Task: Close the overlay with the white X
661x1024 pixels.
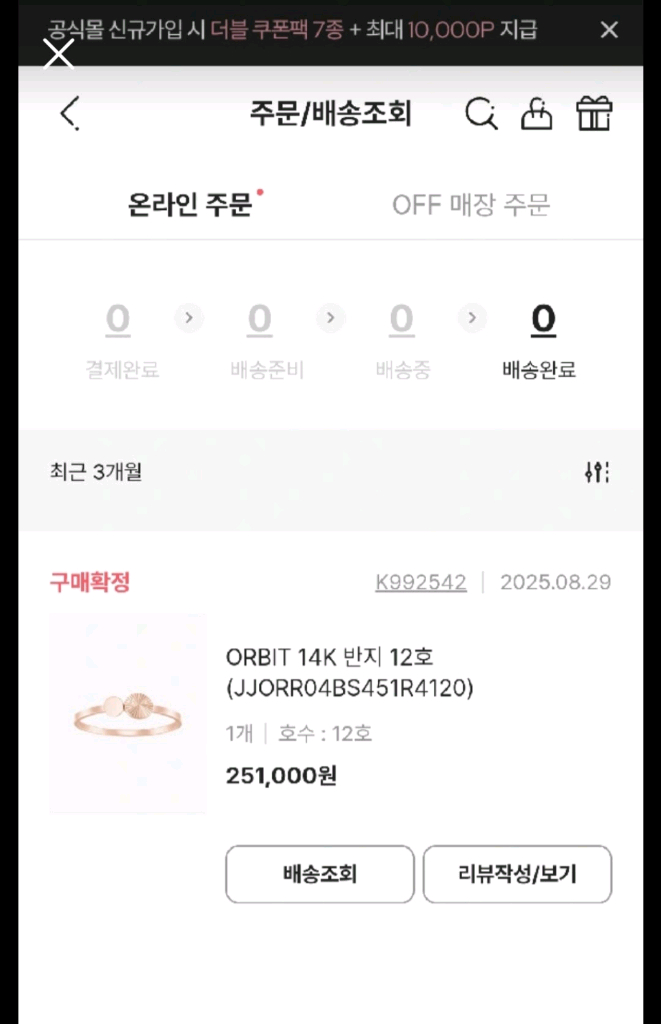Action: pyautogui.click(x=59, y=54)
